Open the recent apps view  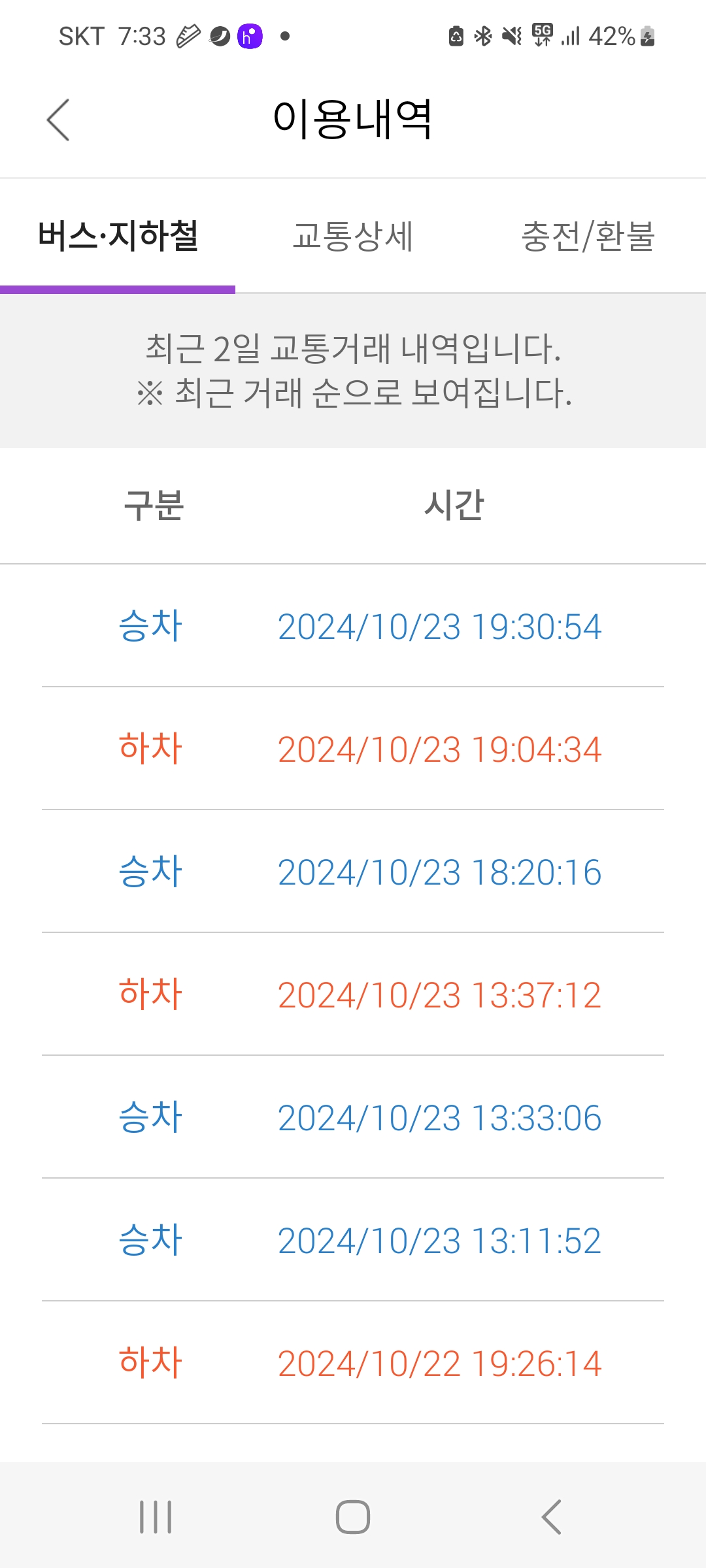156,1516
